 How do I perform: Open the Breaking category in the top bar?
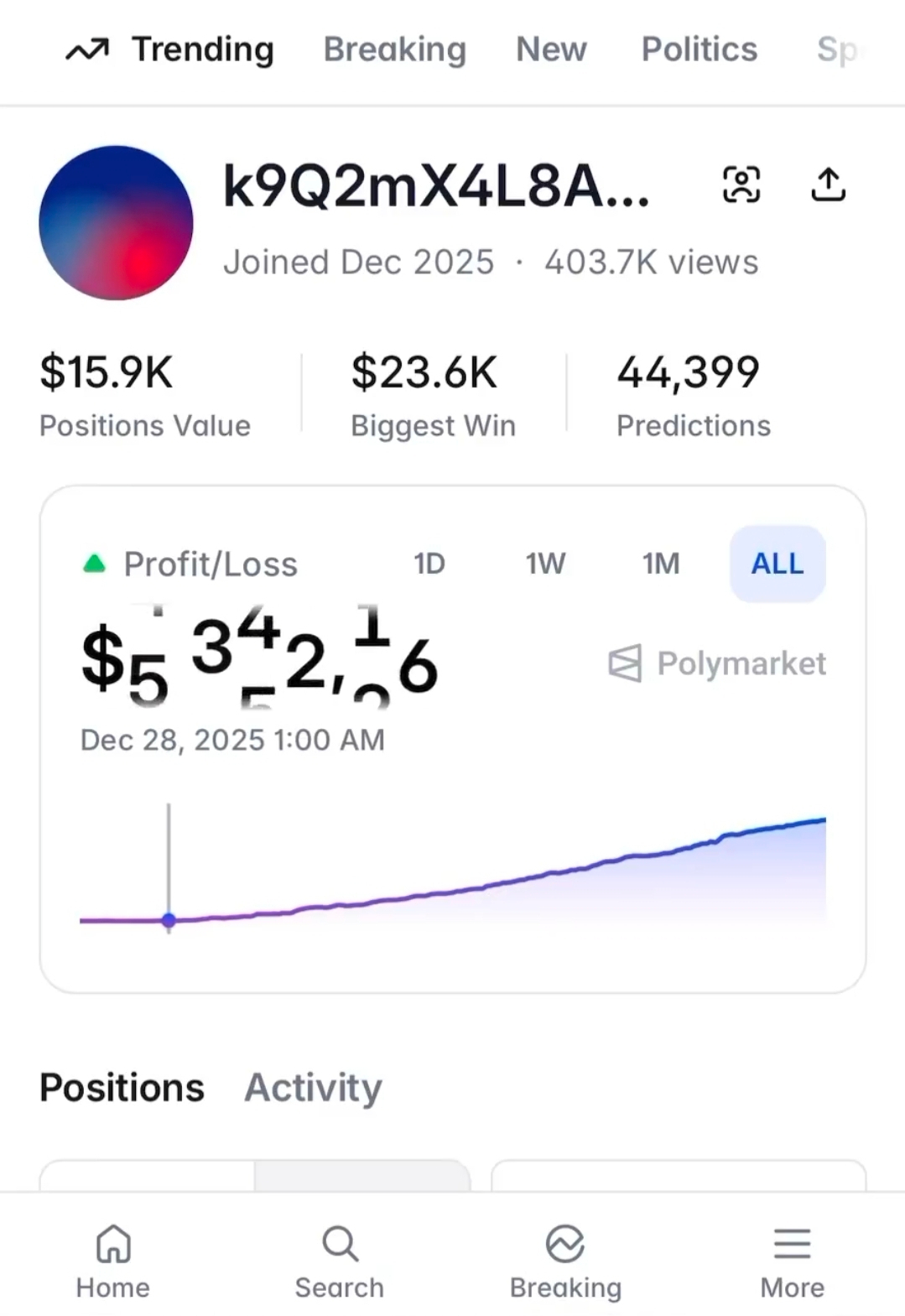pos(394,49)
